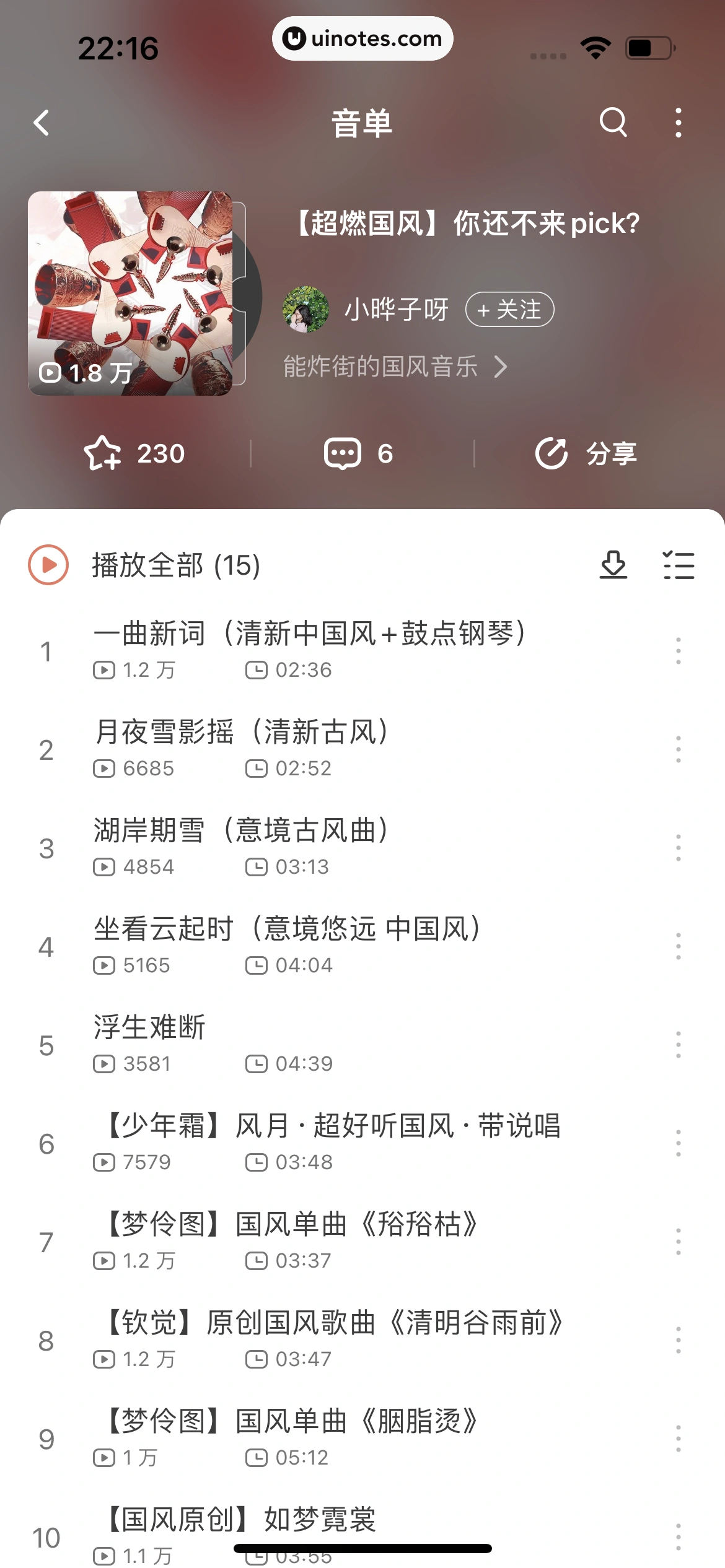Screen dimensions: 725x1568
Task: Open multi-select song list mode
Action: [679, 564]
